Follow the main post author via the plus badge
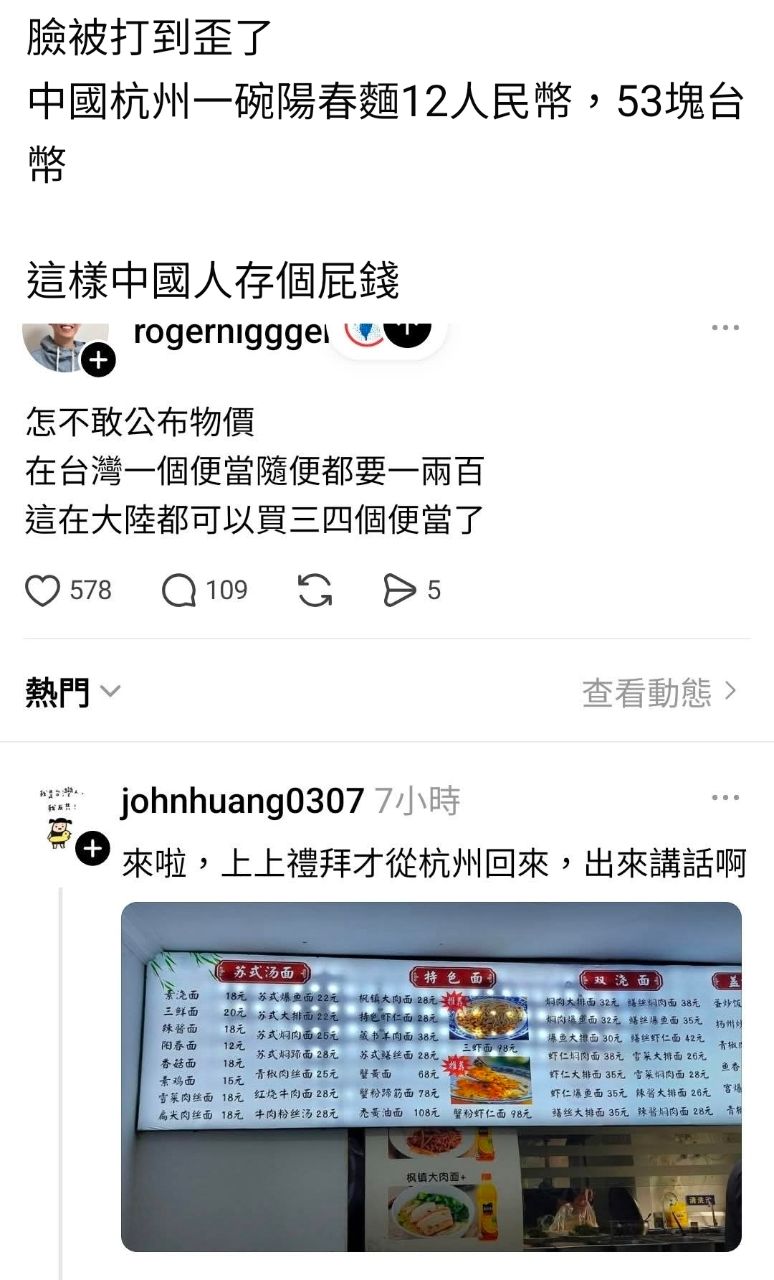 coord(97,361)
